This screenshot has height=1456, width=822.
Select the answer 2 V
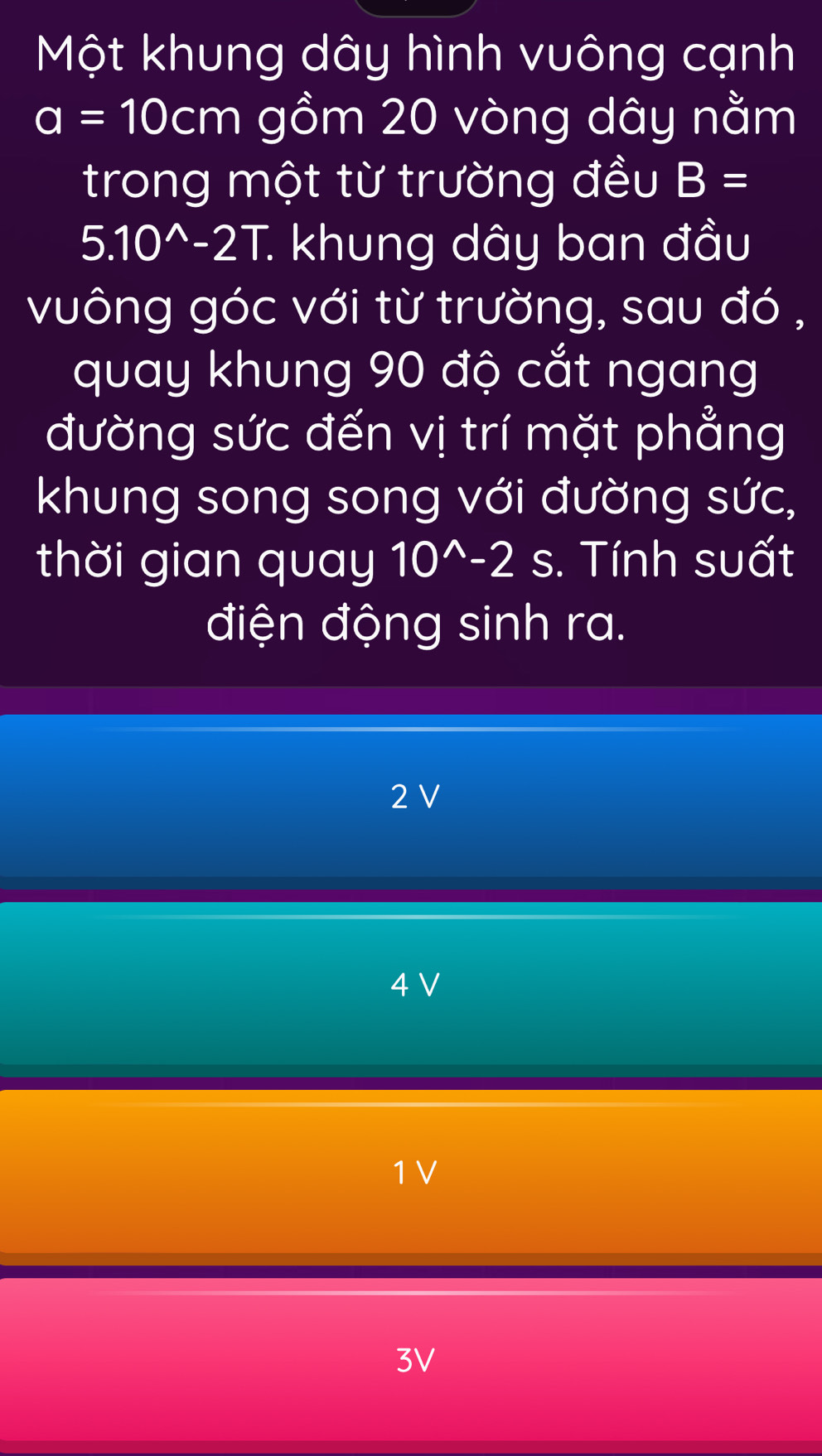pos(412,797)
